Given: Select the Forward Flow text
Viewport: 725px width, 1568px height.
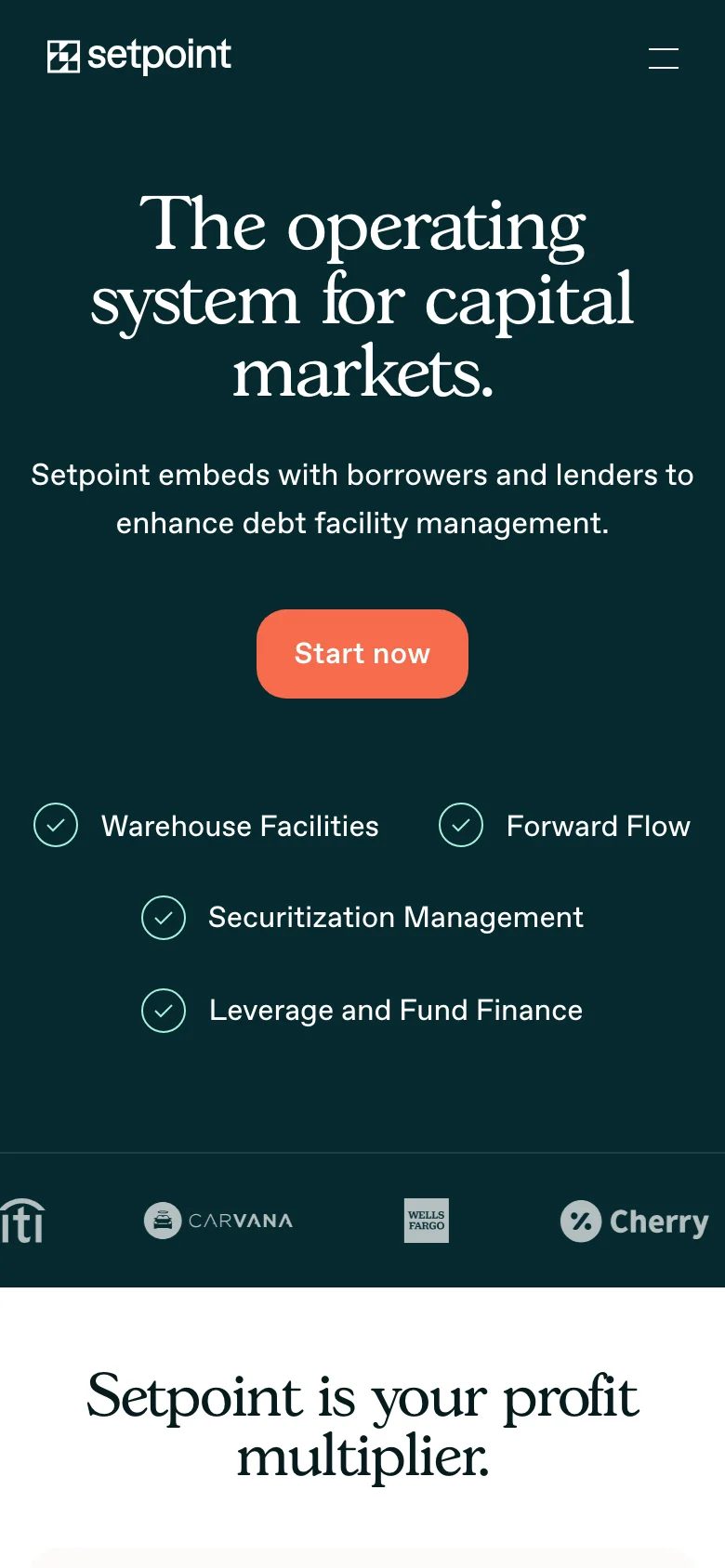Looking at the screenshot, I should pyautogui.click(x=599, y=826).
